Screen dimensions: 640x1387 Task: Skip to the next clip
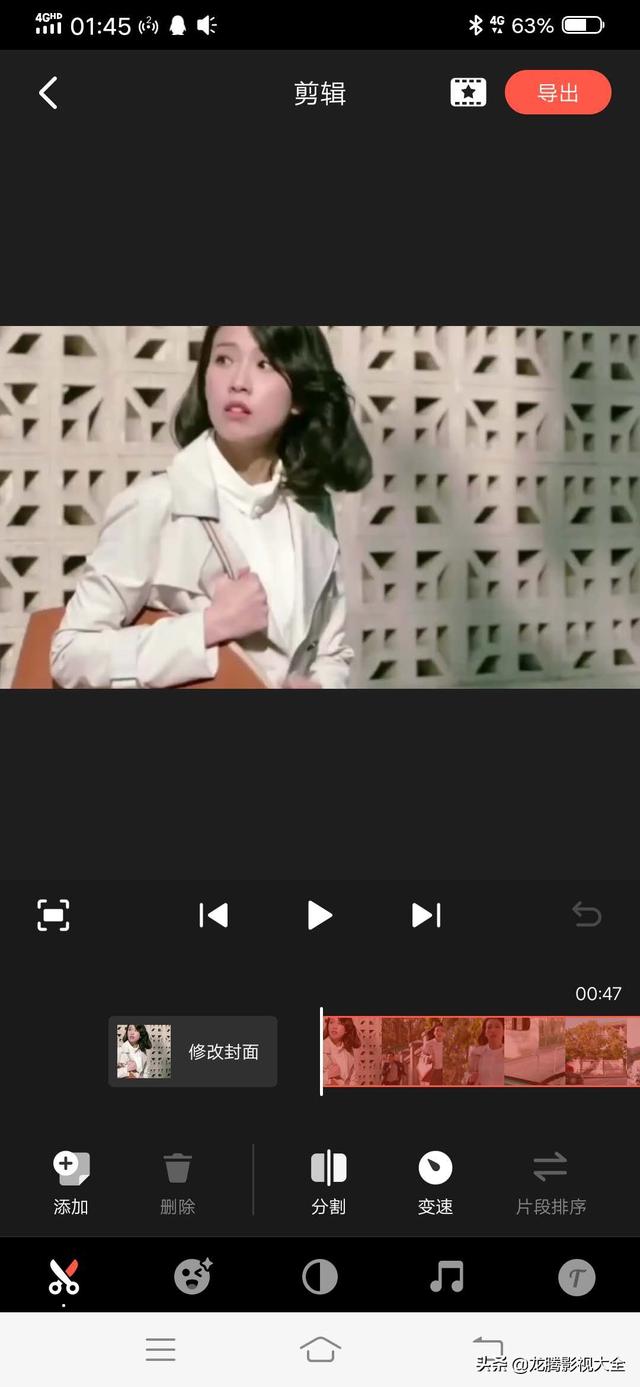pyautogui.click(x=426, y=915)
